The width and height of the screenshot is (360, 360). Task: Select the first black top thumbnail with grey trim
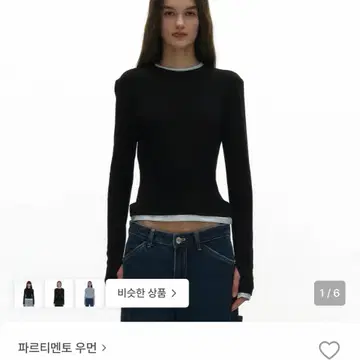pos(29,293)
